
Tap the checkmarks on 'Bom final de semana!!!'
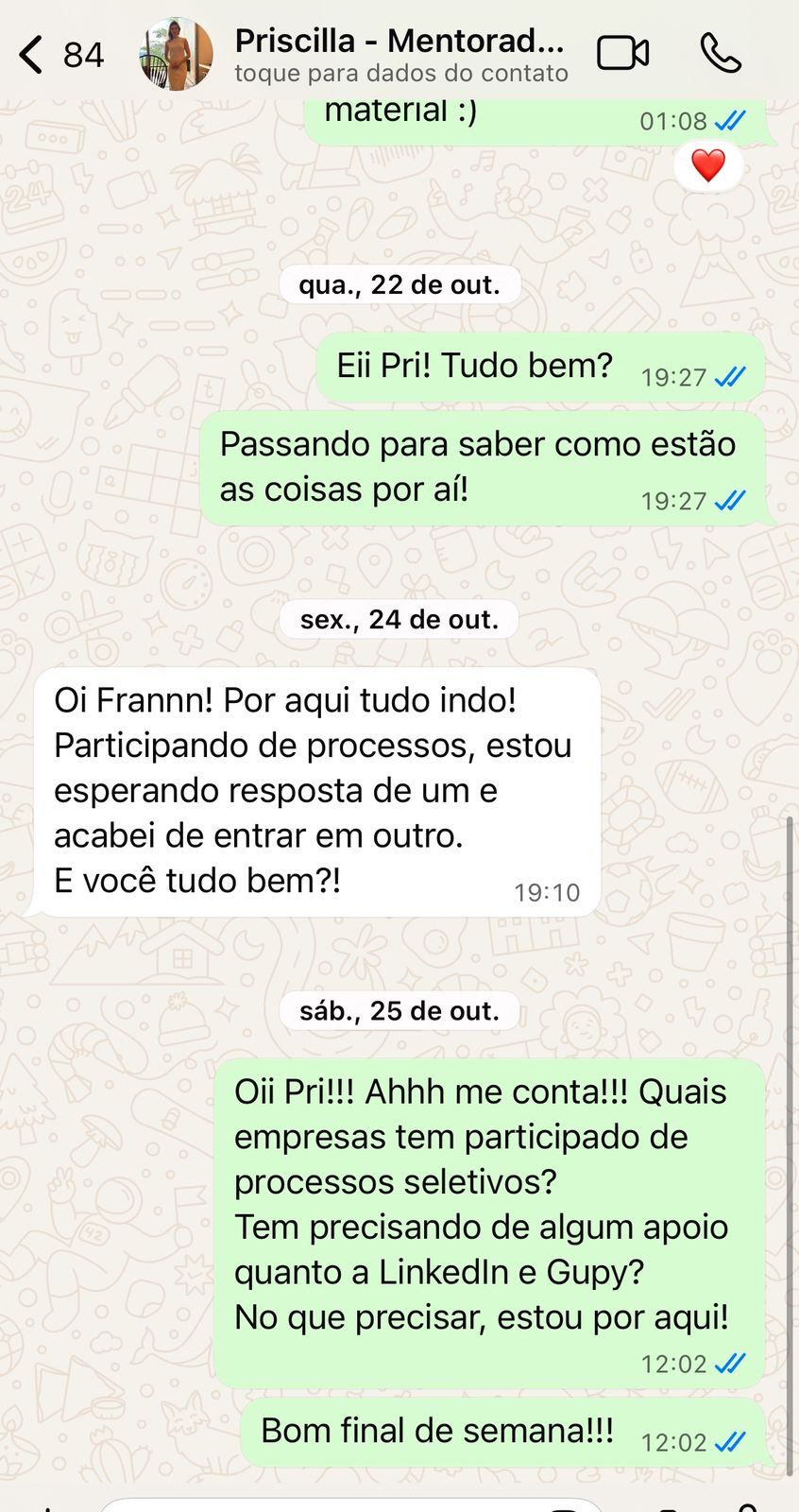tap(729, 1442)
